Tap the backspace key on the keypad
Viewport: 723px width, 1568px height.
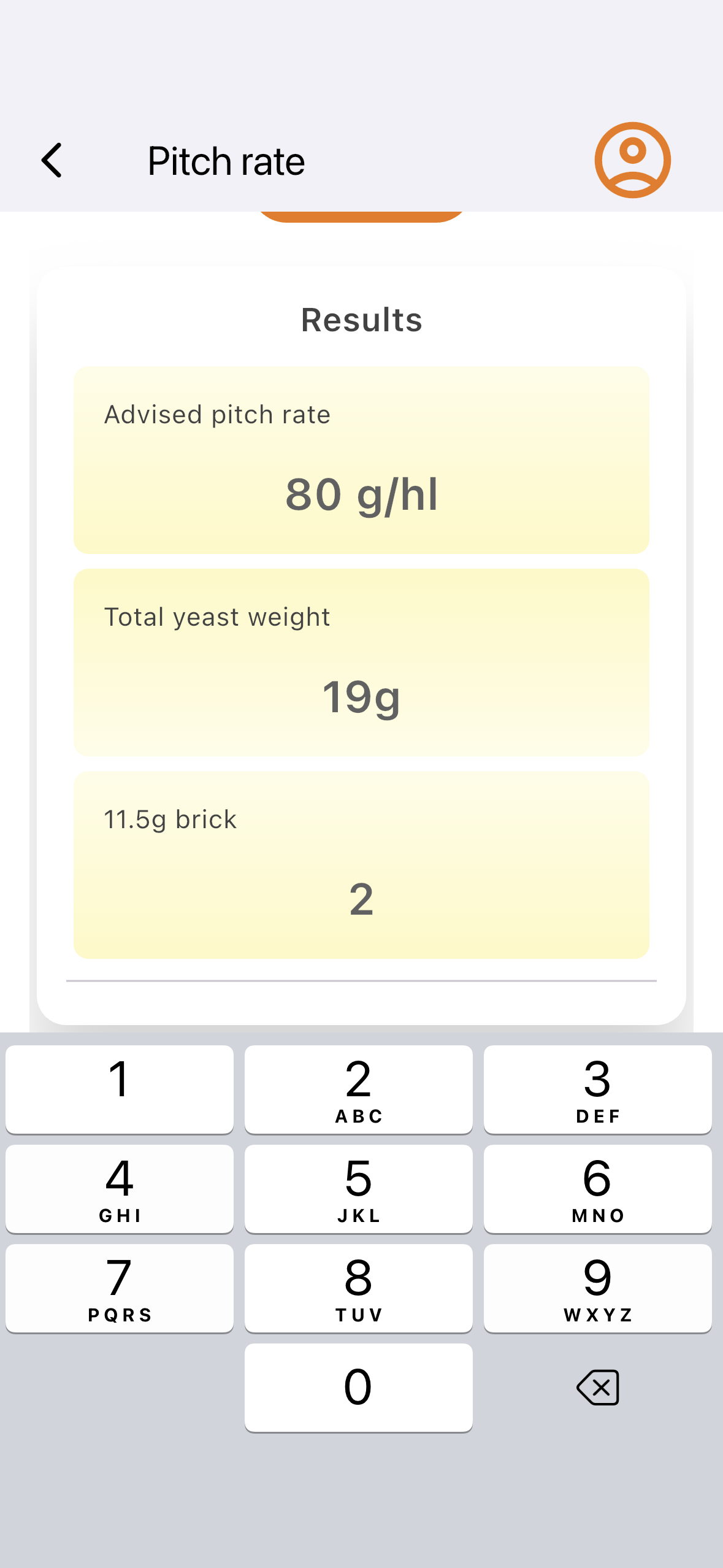[x=597, y=1387]
